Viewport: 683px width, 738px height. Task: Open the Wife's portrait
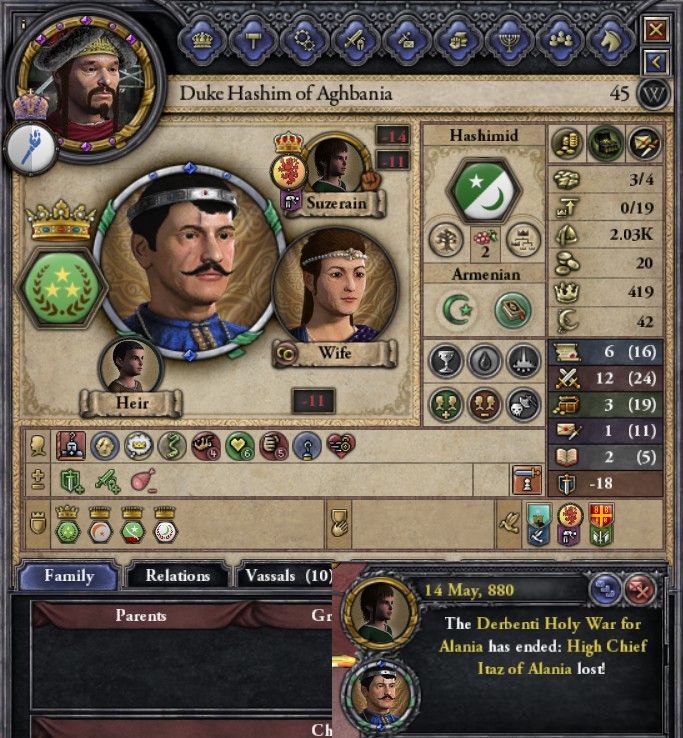coord(333,283)
